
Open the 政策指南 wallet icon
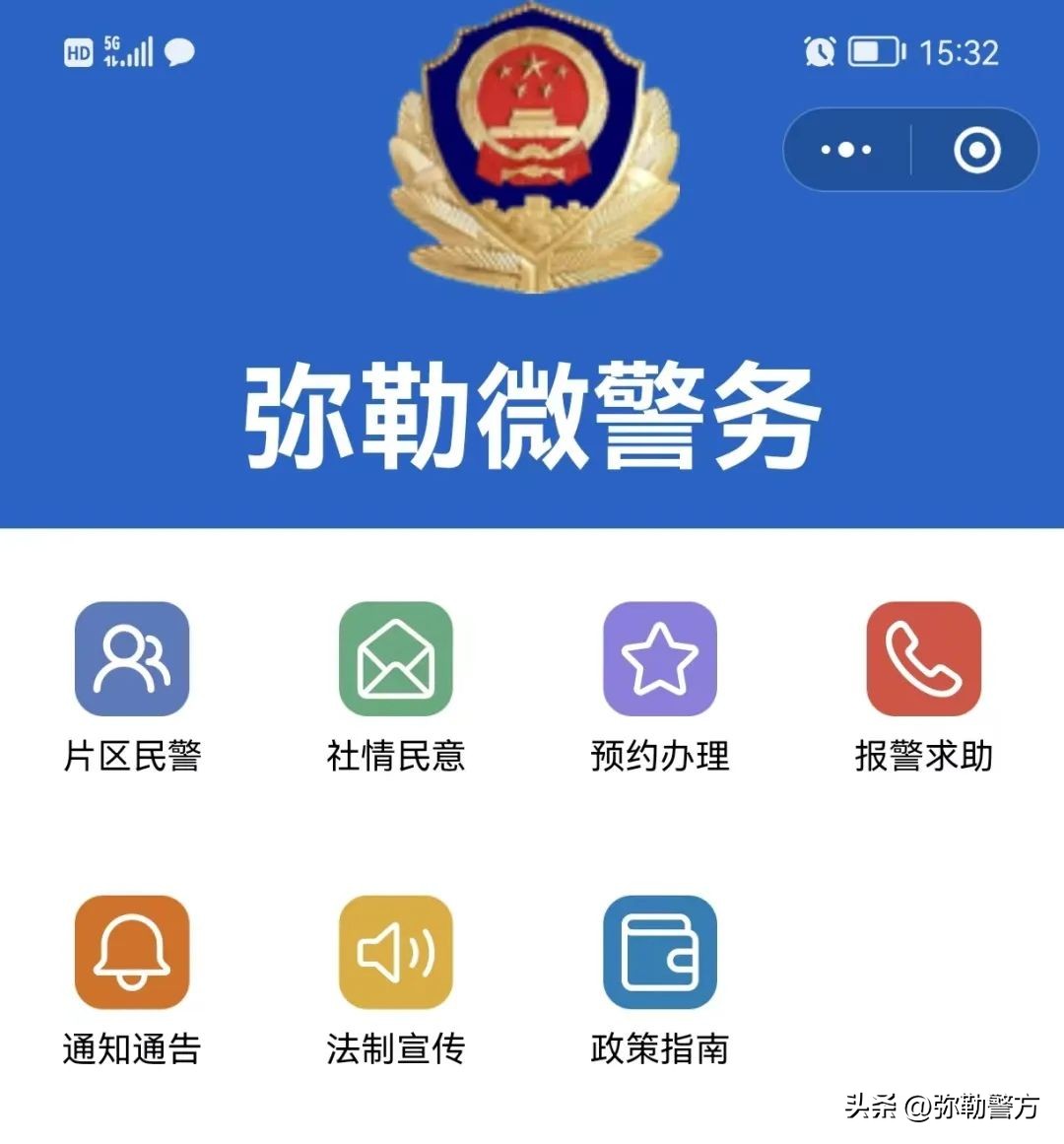pyautogui.click(x=659, y=951)
